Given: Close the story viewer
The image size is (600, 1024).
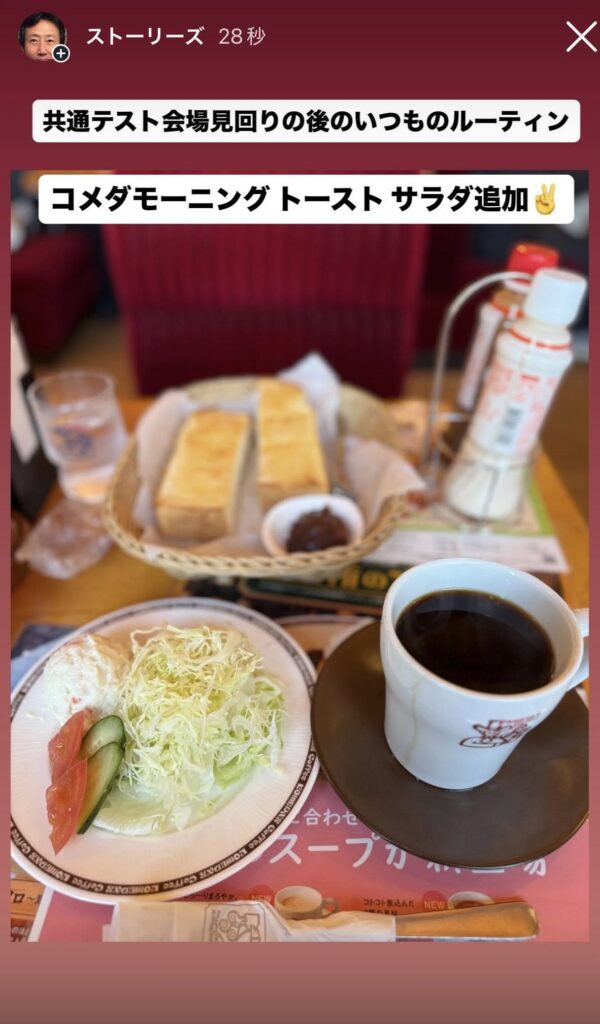Looking at the screenshot, I should tap(581, 37).
